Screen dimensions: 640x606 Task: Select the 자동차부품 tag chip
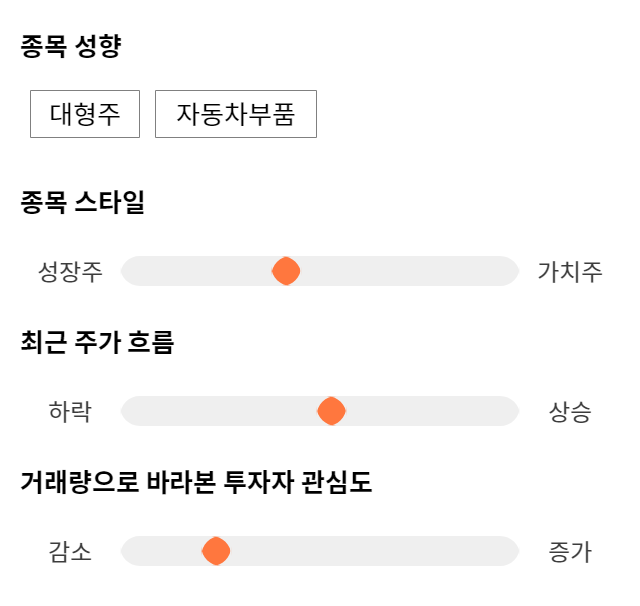click(236, 114)
